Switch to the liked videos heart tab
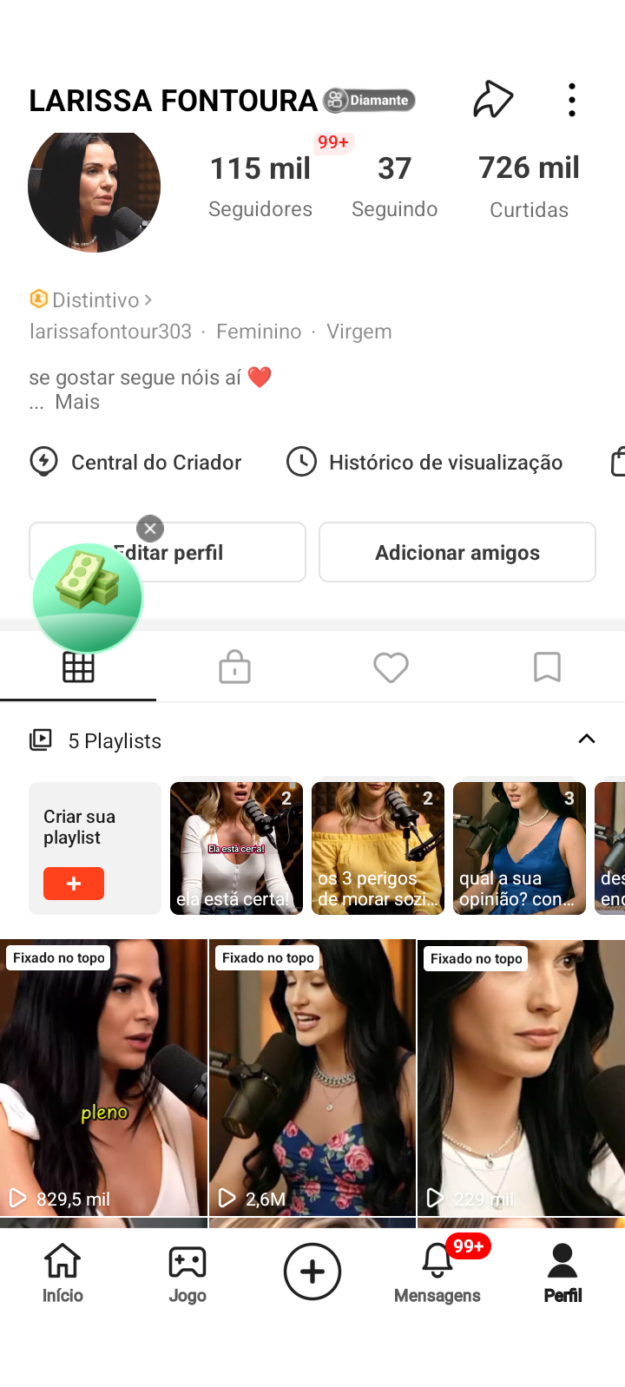The width and height of the screenshot is (625, 1387). click(x=390, y=667)
